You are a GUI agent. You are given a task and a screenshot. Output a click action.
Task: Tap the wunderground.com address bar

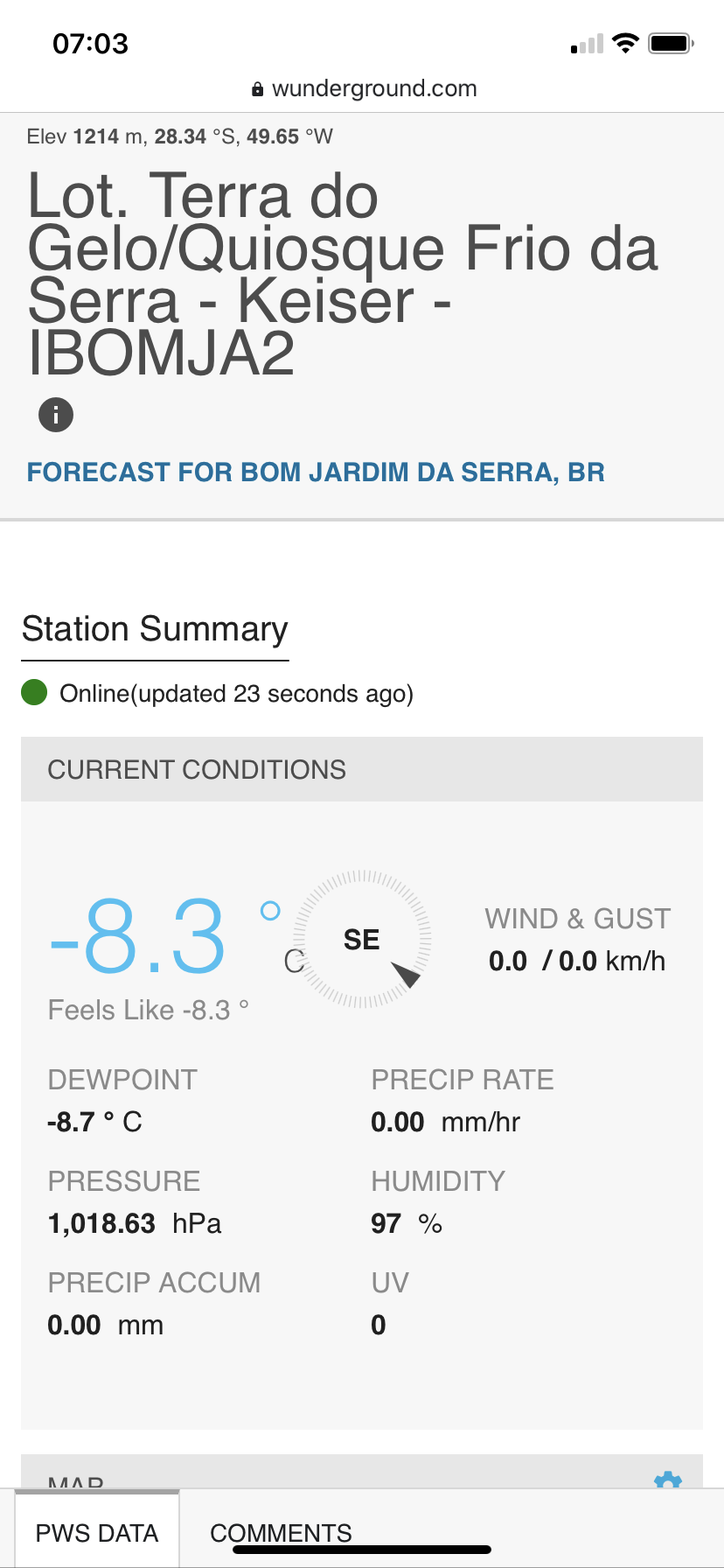click(x=364, y=88)
